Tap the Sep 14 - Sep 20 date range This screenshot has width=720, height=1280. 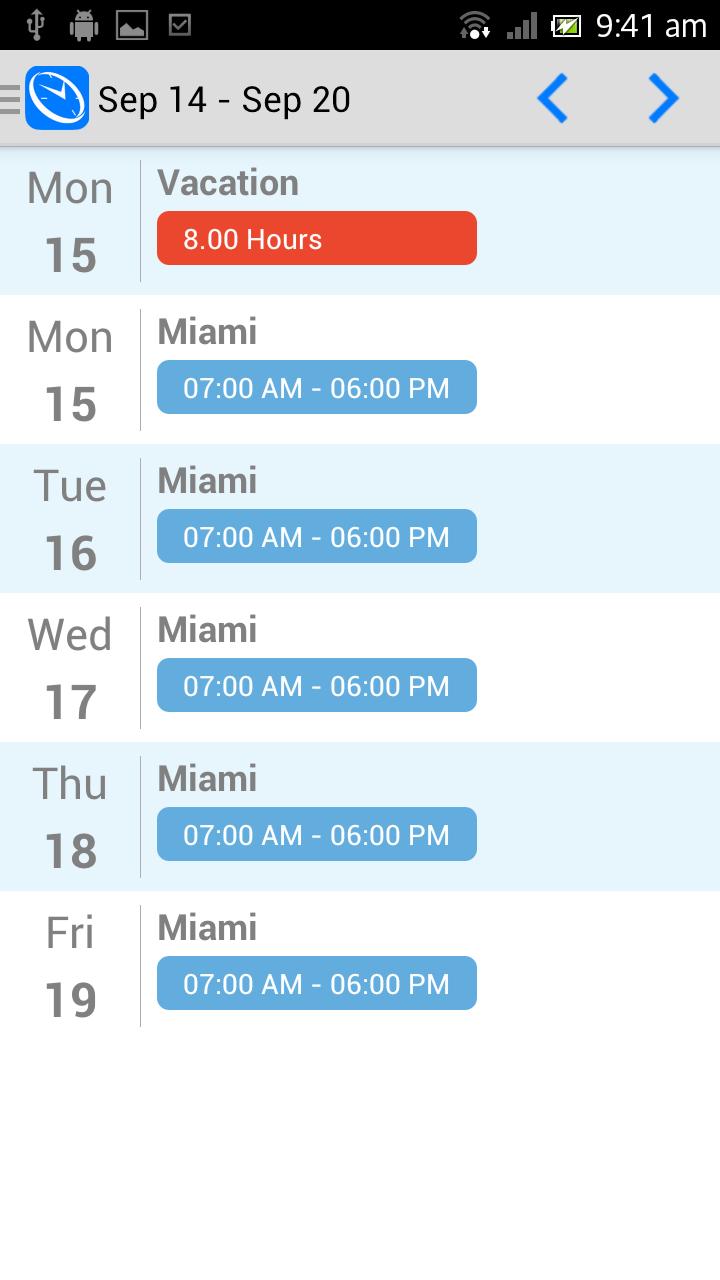[224, 98]
